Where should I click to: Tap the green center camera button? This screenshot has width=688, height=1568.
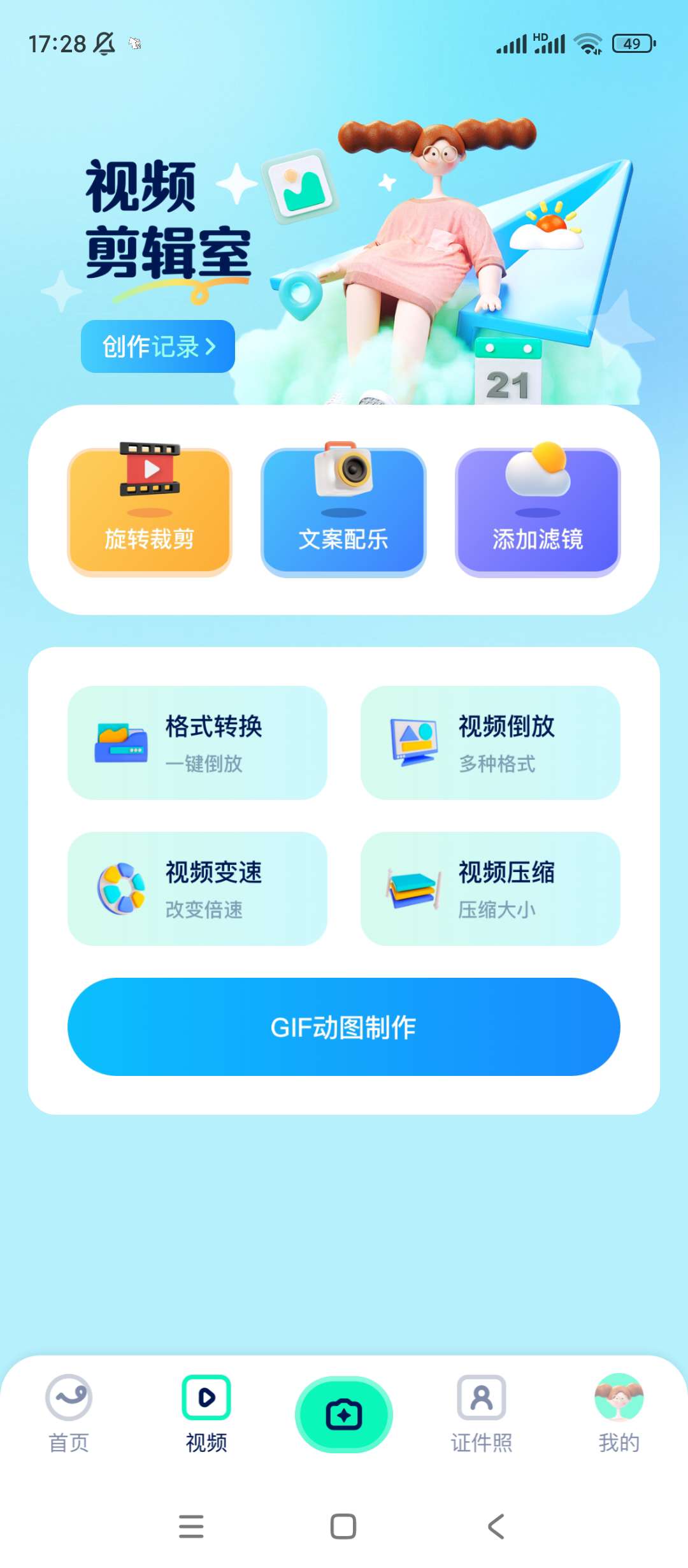344,1415
